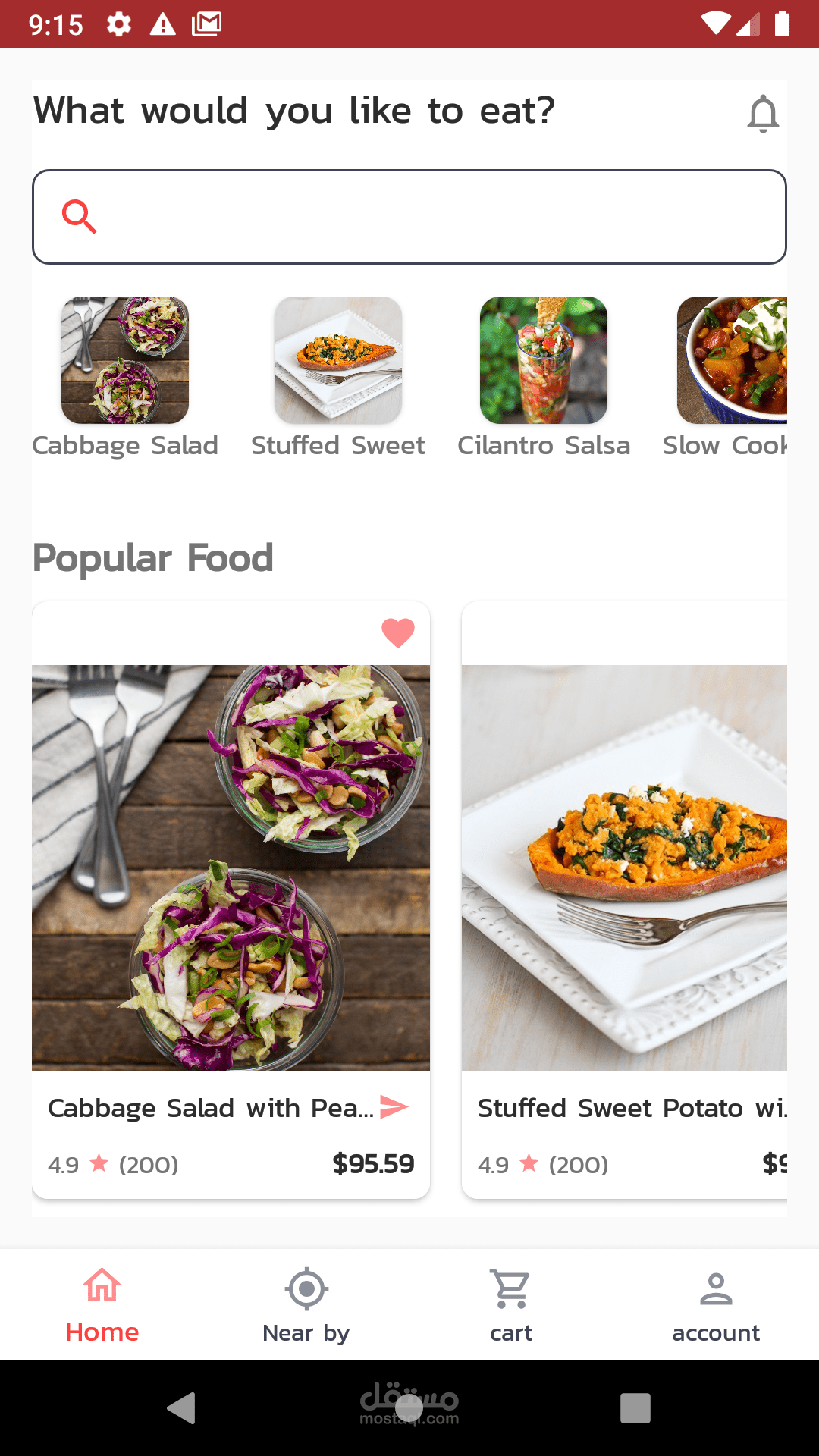Go to the Near by tab
This screenshot has height=1456, width=819.
click(306, 1305)
